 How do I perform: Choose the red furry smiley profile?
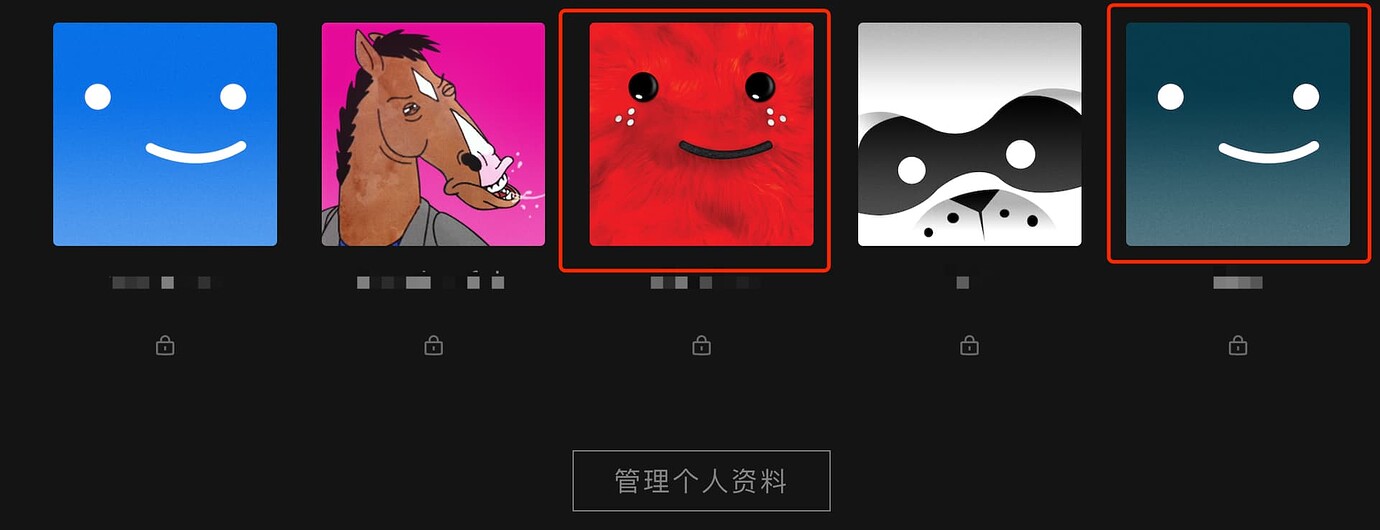coord(701,134)
